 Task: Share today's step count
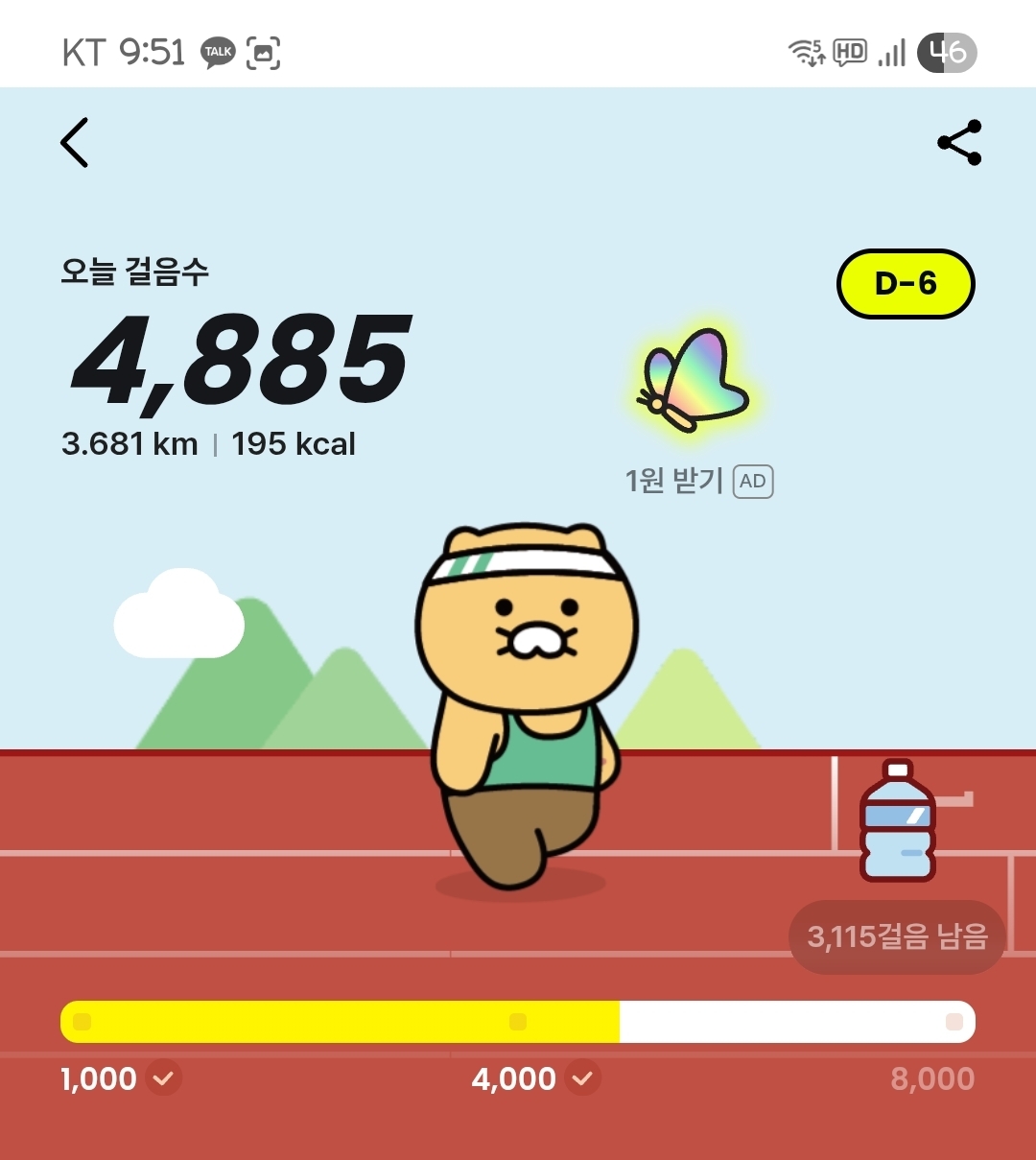coord(959,143)
